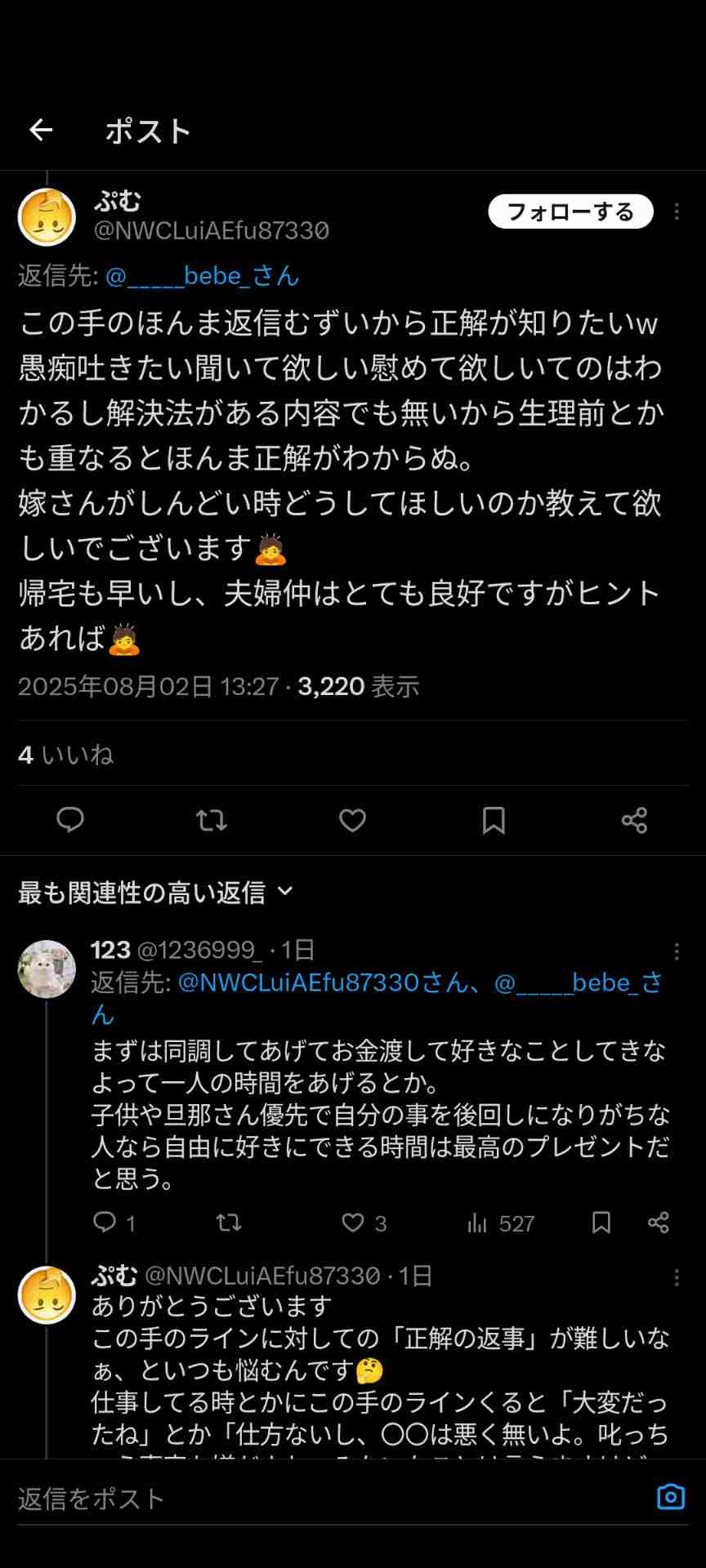View 4 いいね likes list
The image size is (706, 1568).
pos(65,755)
